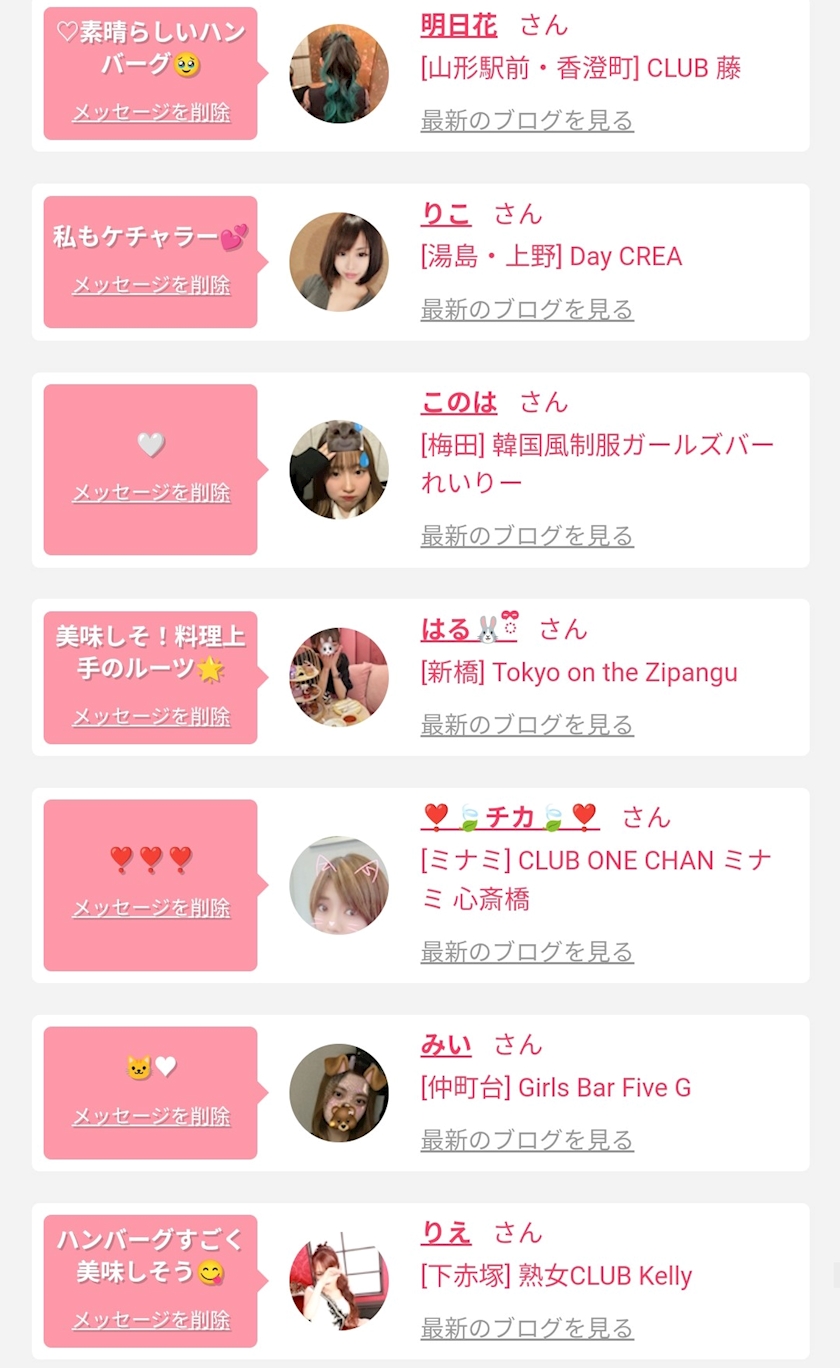View みい's latest blog
Image resolution: width=840 pixels, height=1368 pixels.
tap(527, 1139)
